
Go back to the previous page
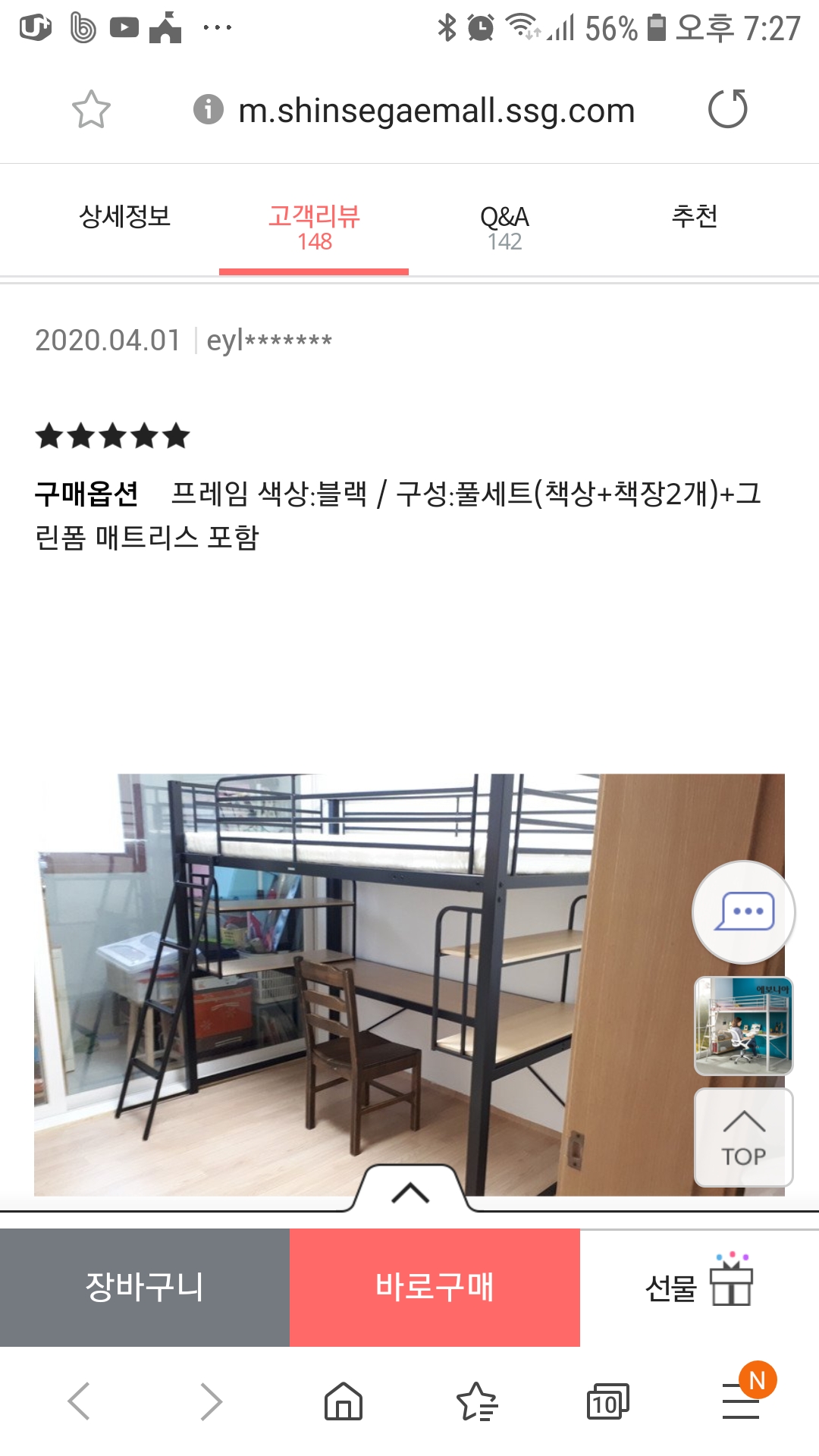[80, 1401]
